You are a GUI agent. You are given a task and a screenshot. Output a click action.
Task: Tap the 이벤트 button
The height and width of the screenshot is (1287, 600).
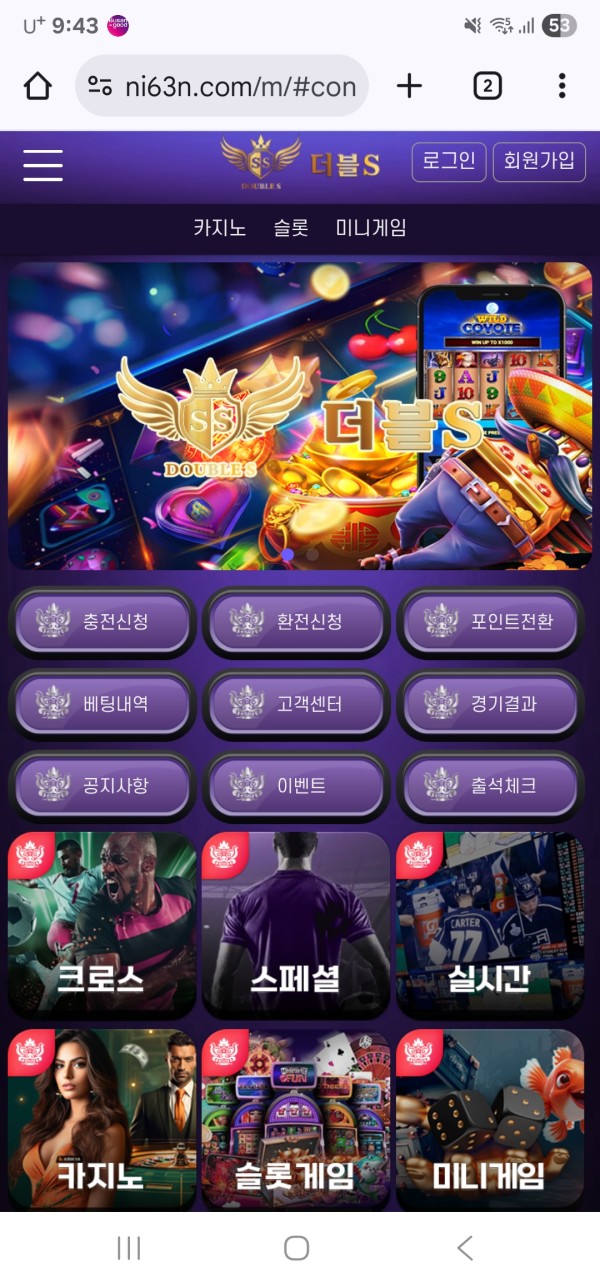click(296, 785)
